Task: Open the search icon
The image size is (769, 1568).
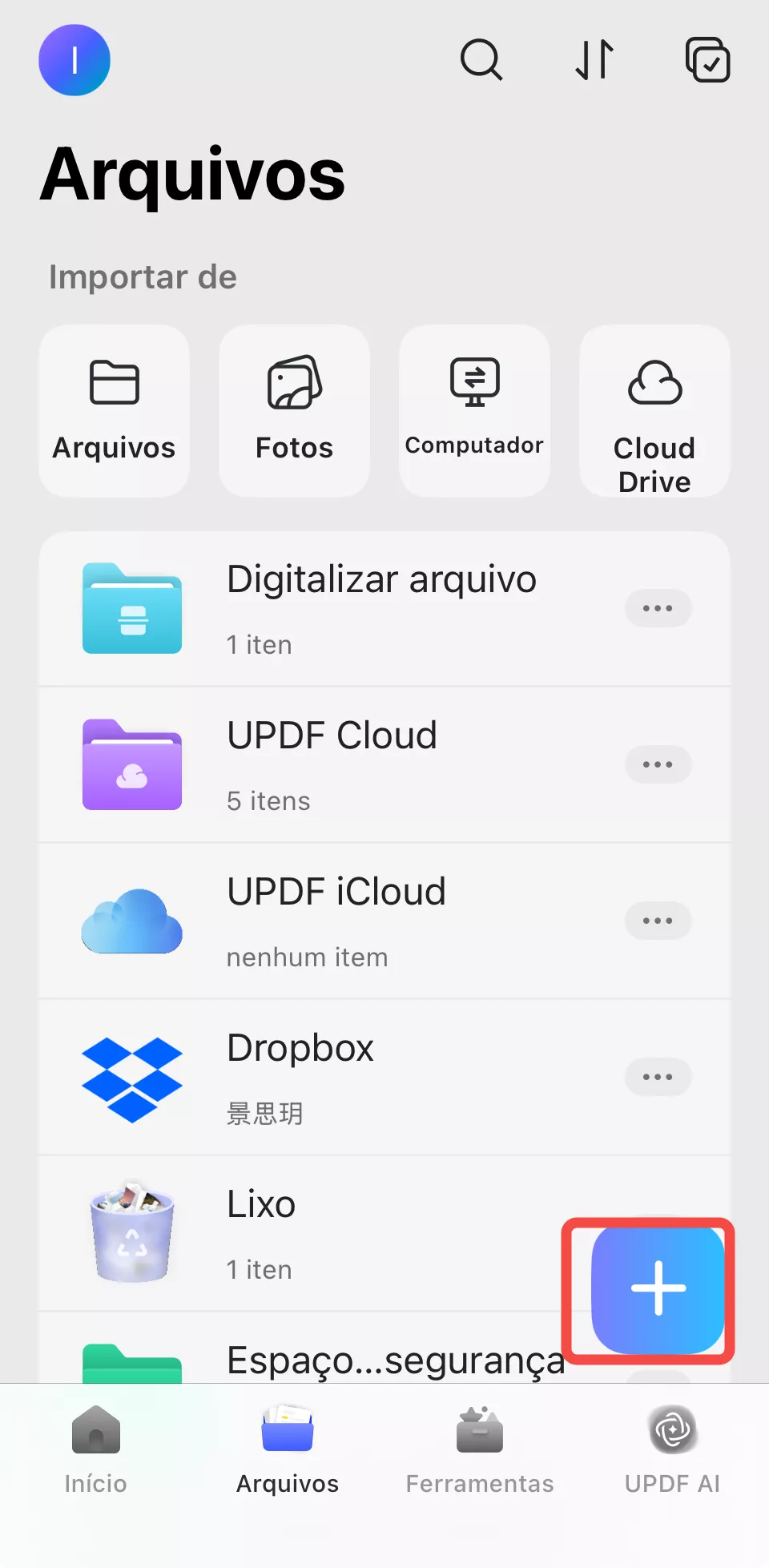Action: tap(481, 60)
